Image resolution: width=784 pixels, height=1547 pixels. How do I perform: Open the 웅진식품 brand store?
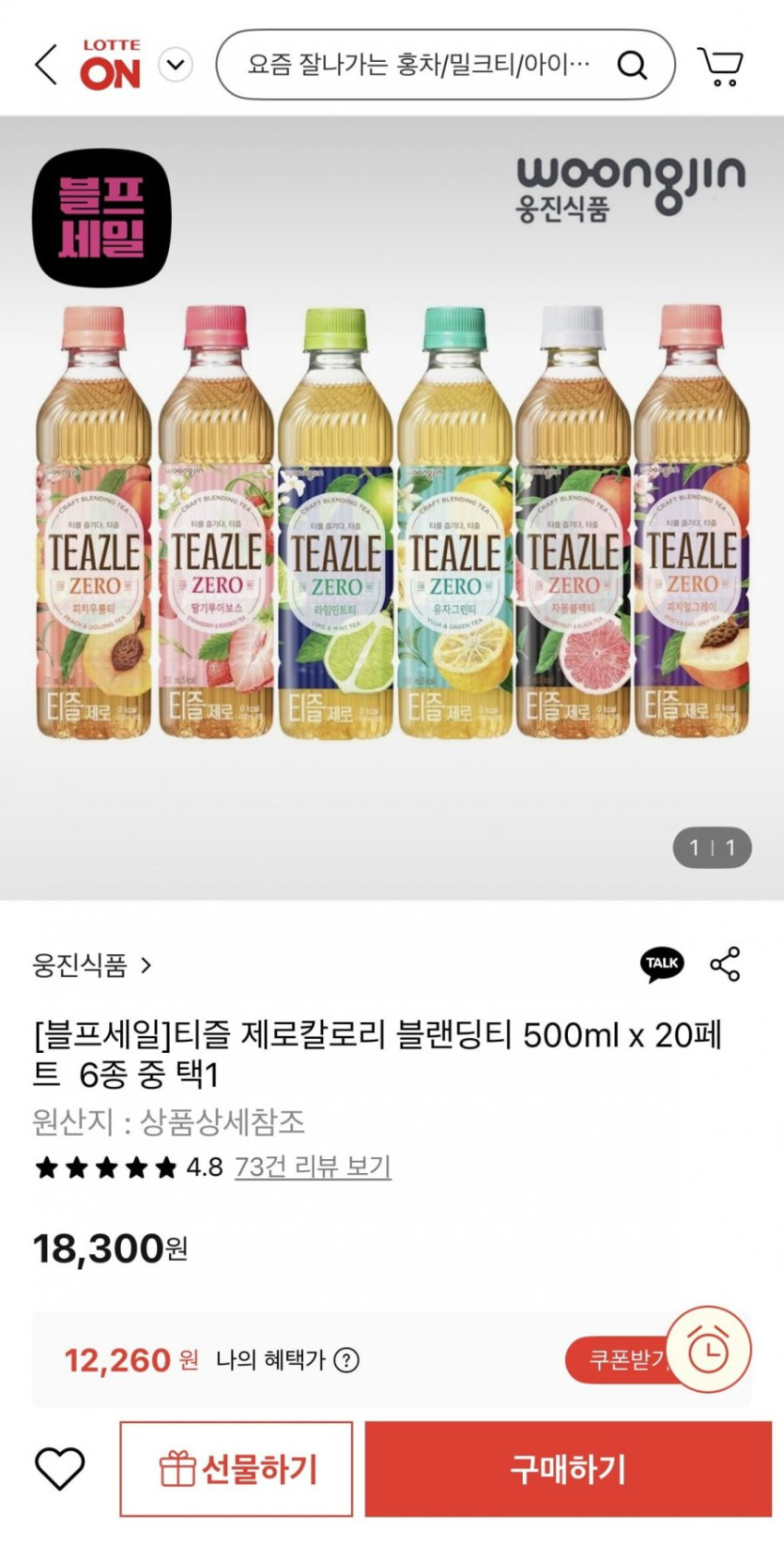tap(91, 965)
